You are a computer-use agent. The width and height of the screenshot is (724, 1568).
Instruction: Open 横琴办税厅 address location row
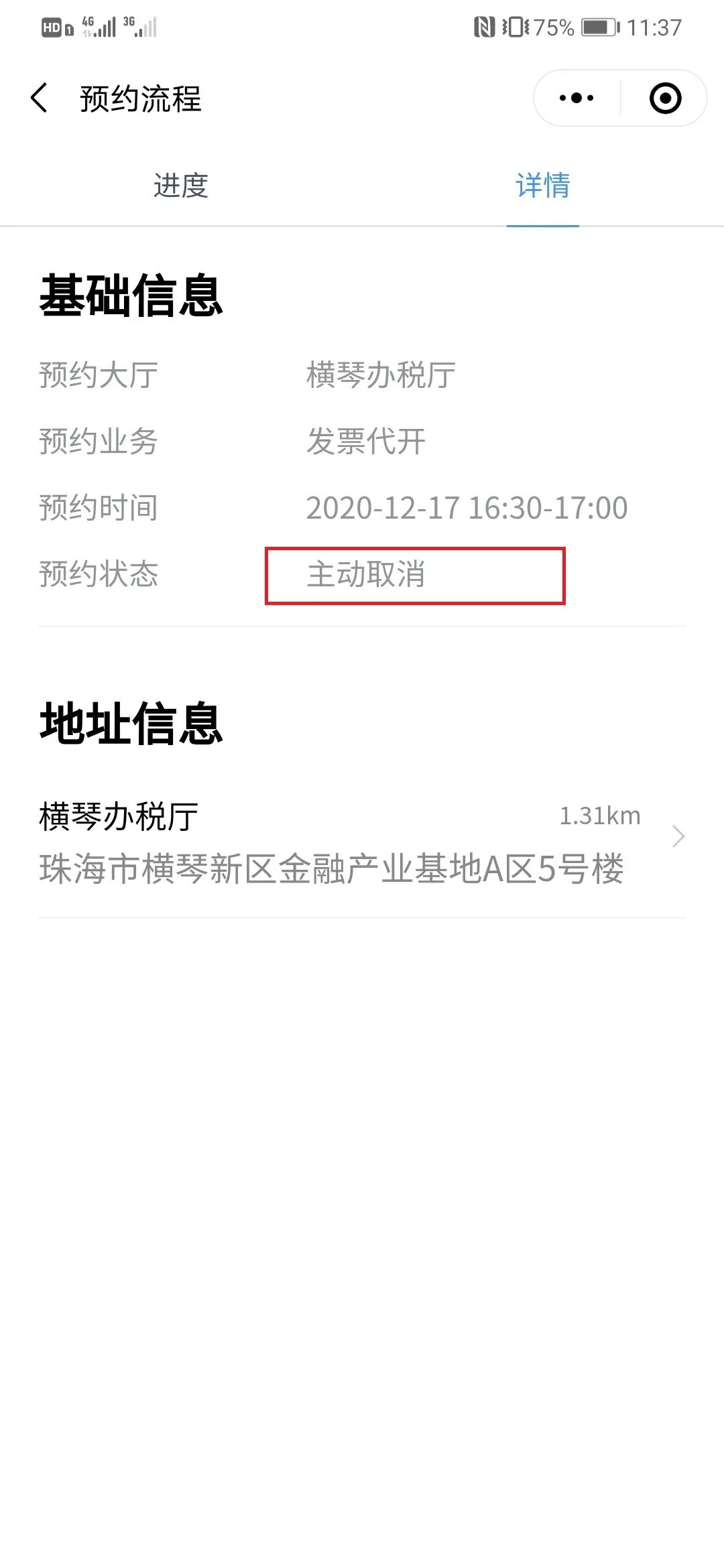point(362,842)
